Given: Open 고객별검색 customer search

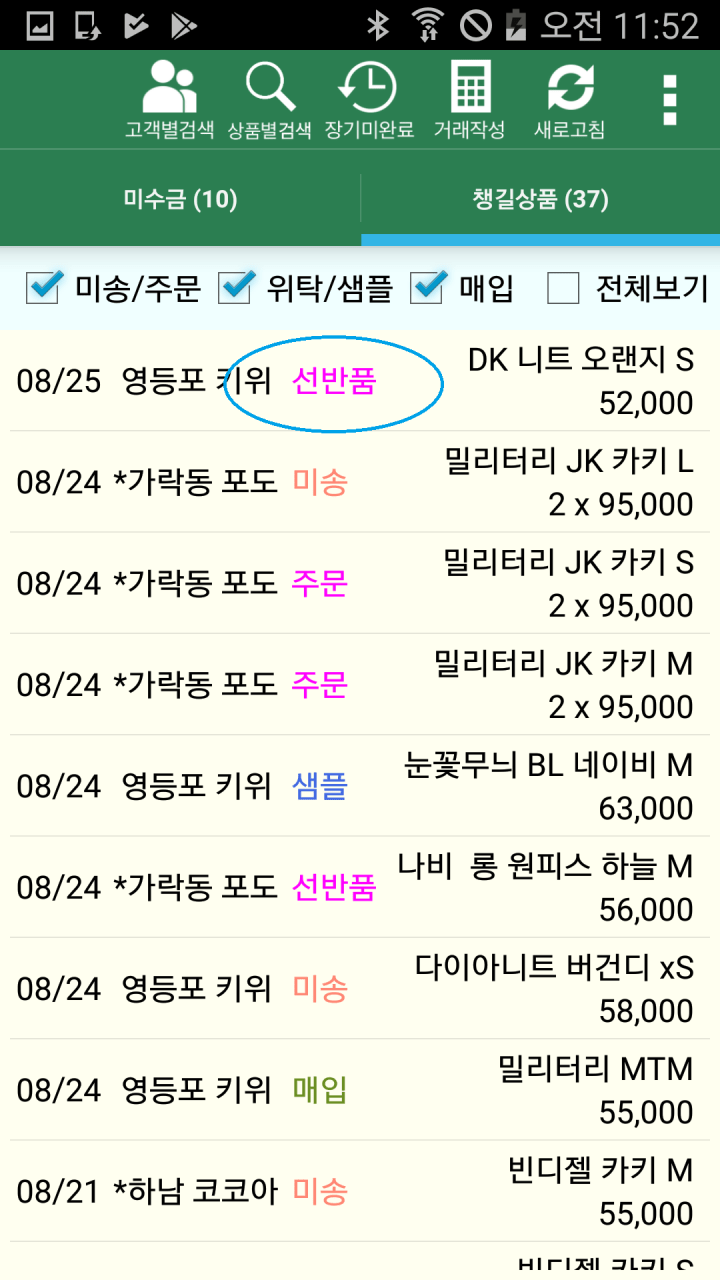Looking at the screenshot, I should click(x=169, y=100).
